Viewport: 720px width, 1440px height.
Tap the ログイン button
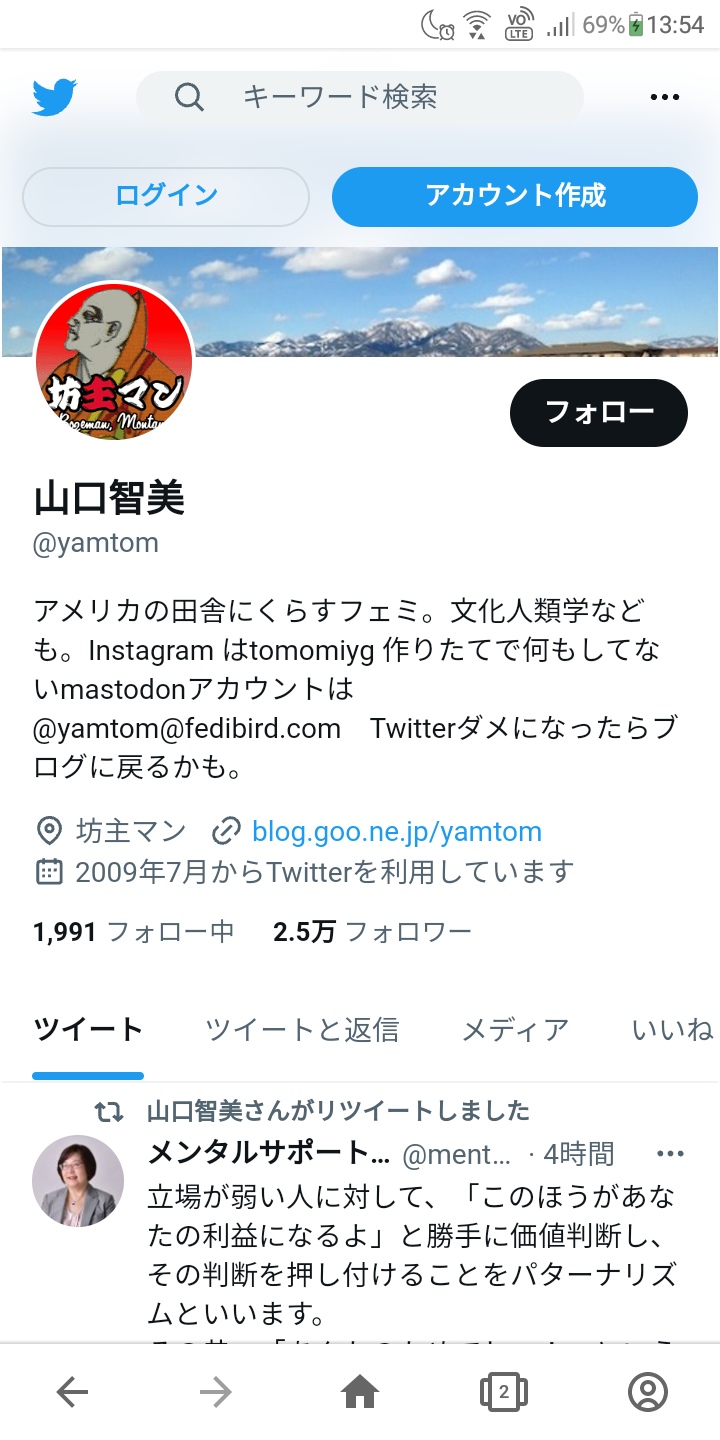(166, 196)
